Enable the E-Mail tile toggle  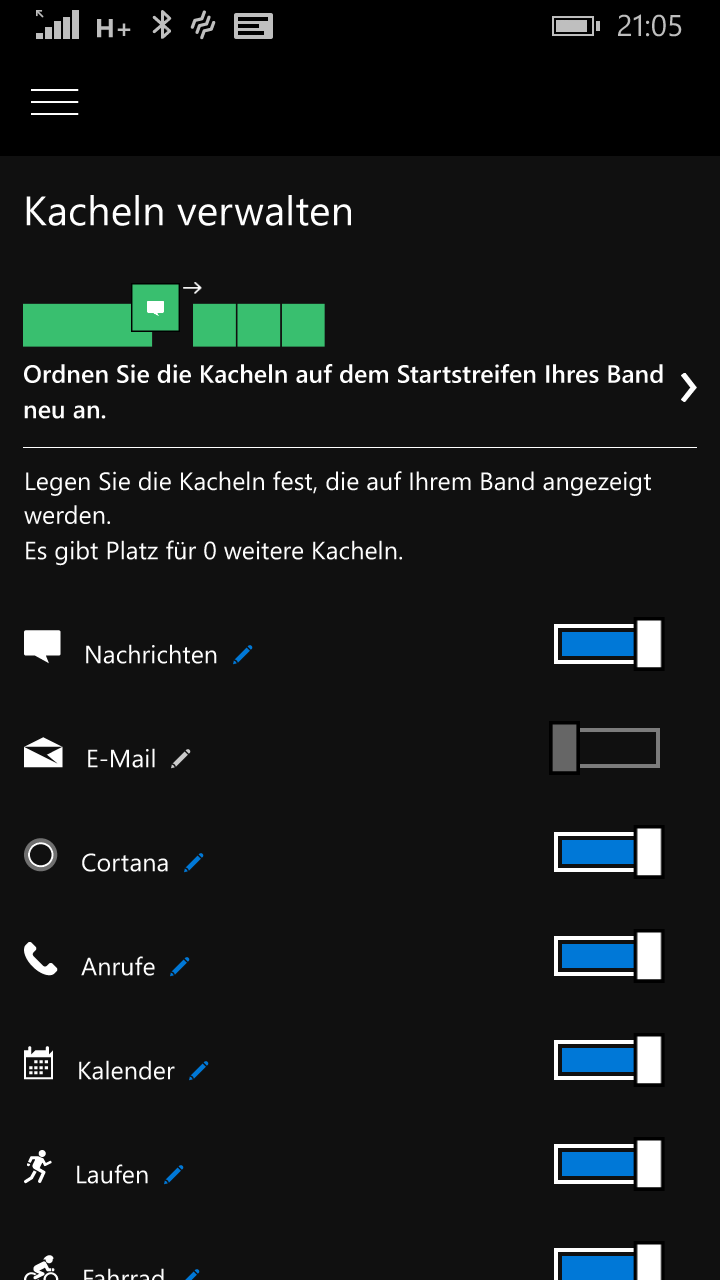[x=606, y=748]
